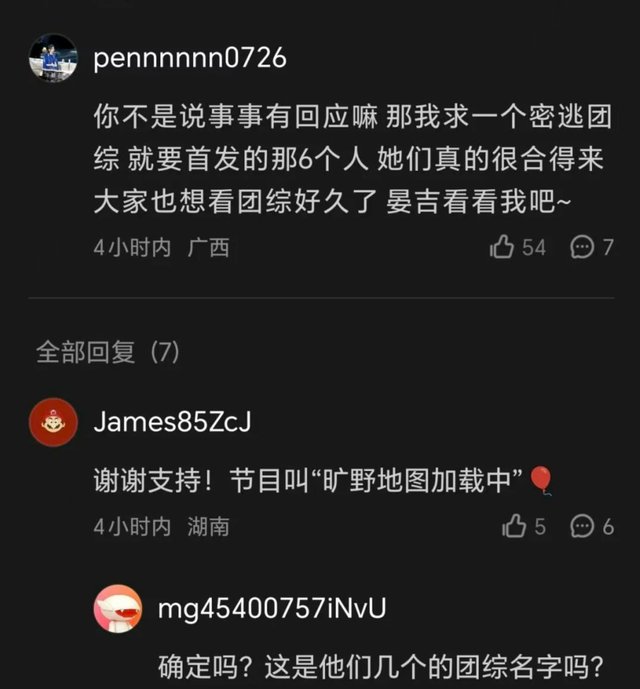Open mg45400757iNvU's profile avatar
Viewport: 640px width, 689px height.
(118, 608)
